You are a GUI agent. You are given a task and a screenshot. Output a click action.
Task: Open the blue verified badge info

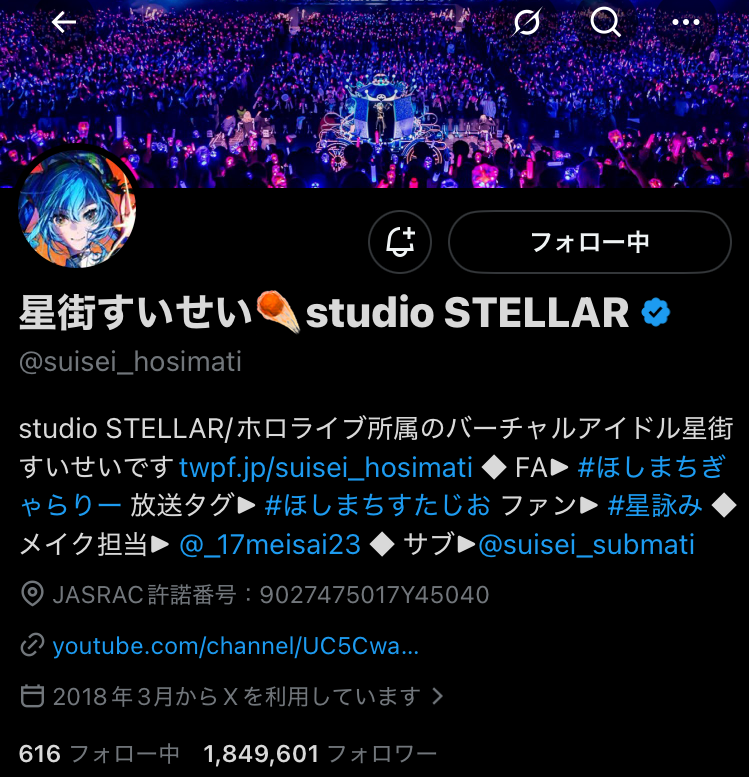click(x=655, y=314)
